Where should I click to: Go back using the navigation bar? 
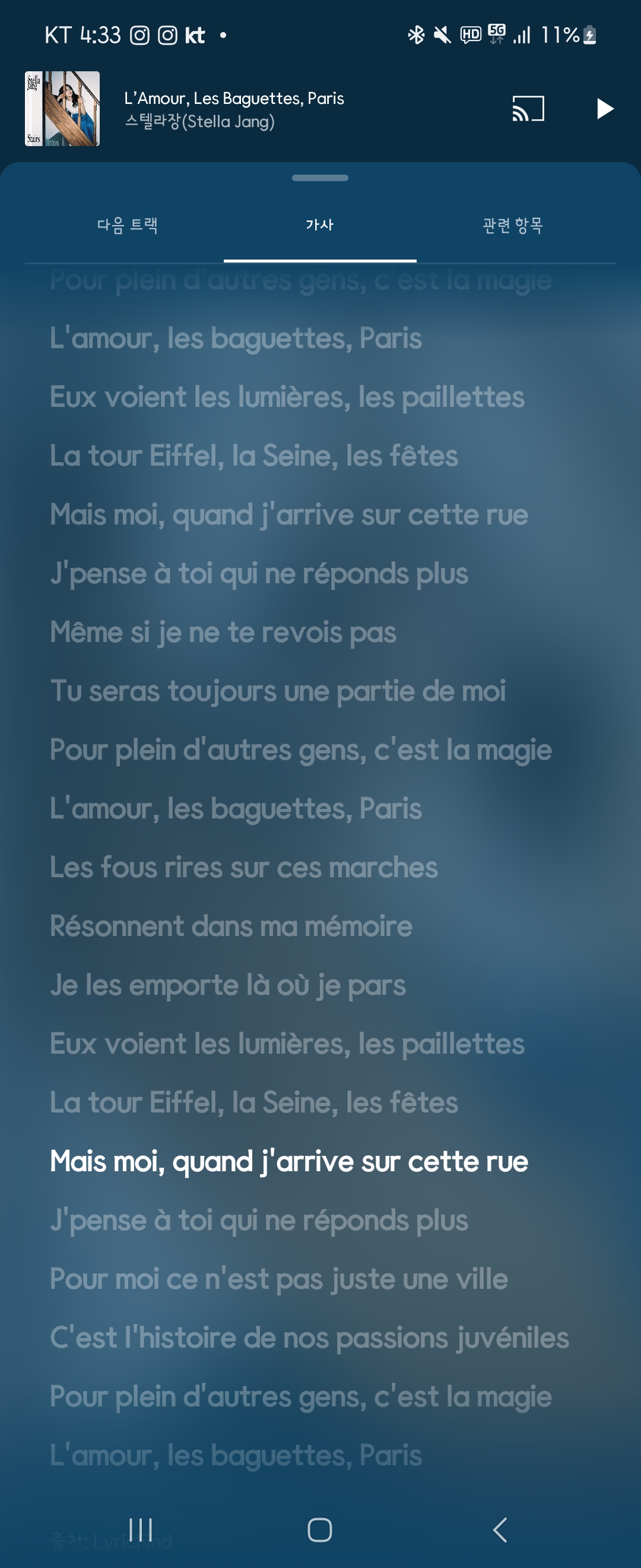[x=500, y=1529]
